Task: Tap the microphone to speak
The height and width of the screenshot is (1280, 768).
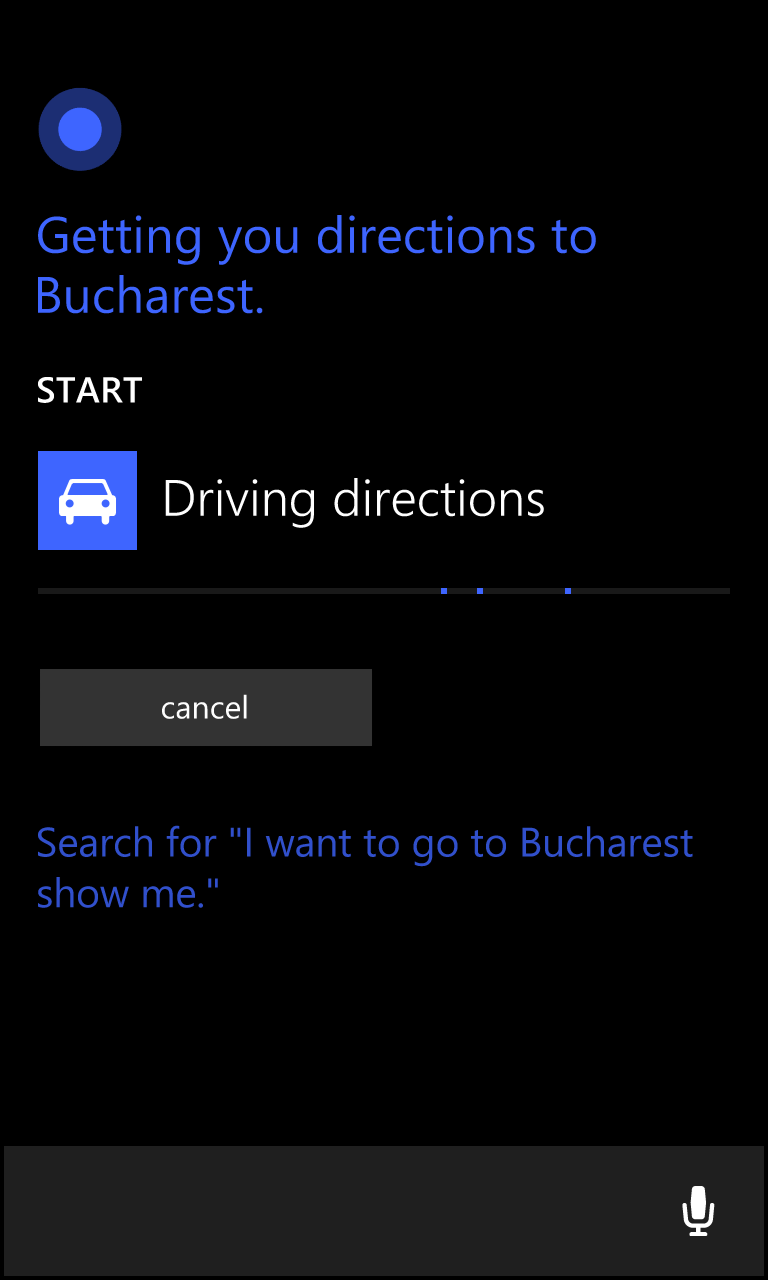Action: click(698, 1211)
